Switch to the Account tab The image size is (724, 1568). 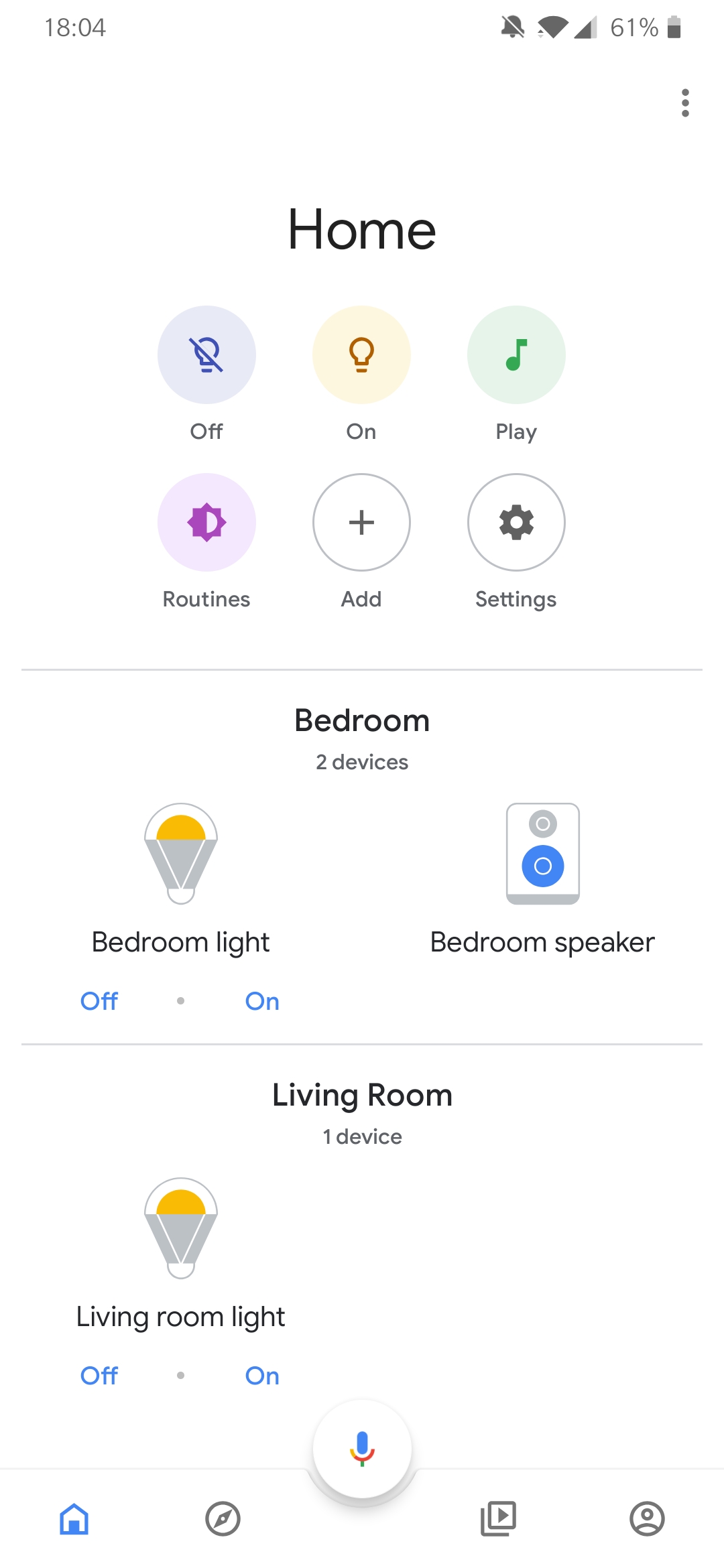pyautogui.click(x=647, y=1518)
